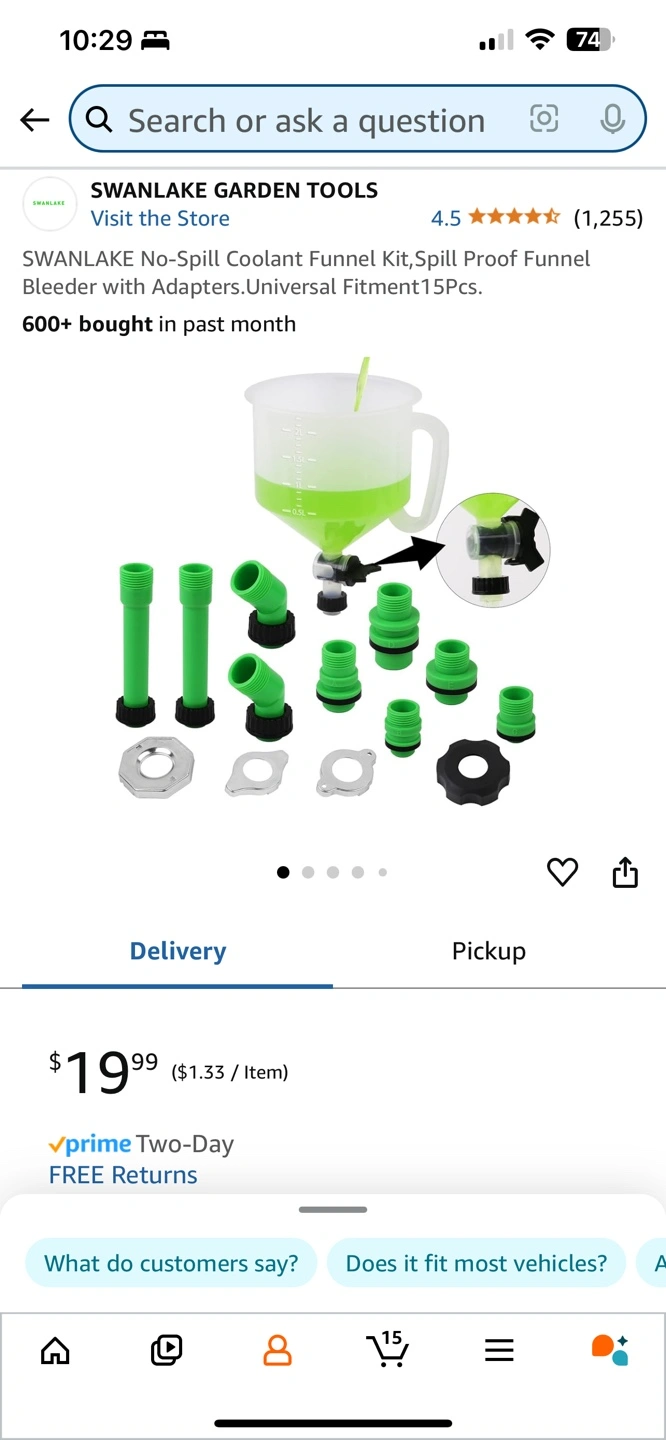Share this product listing
Screen dimensions: 666x1440
pyautogui.click(x=625, y=872)
